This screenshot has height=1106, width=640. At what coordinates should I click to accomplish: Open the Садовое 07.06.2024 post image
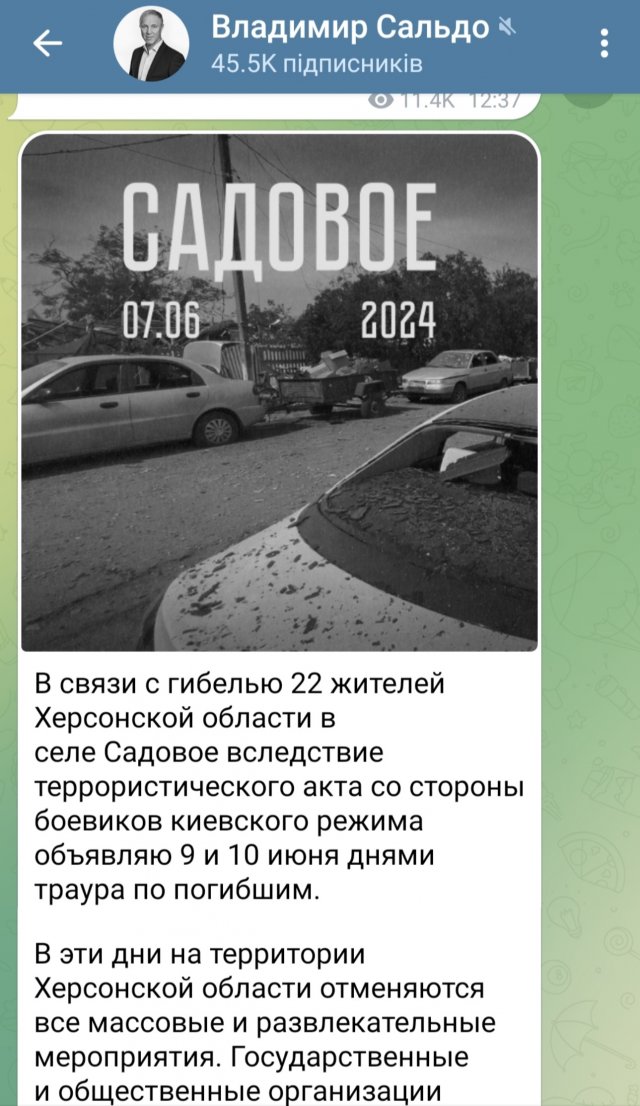279,392
